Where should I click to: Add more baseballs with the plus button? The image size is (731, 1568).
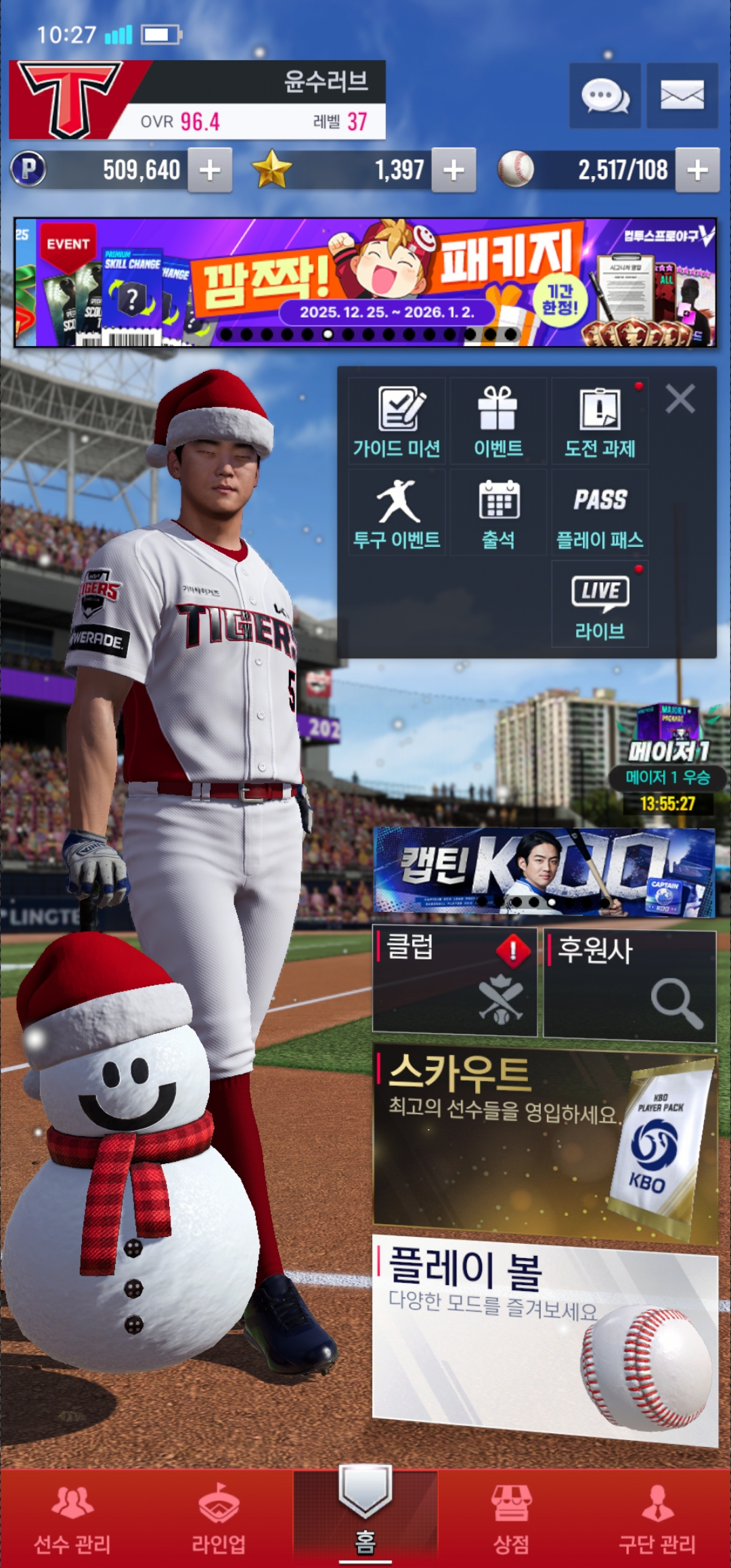697,170
